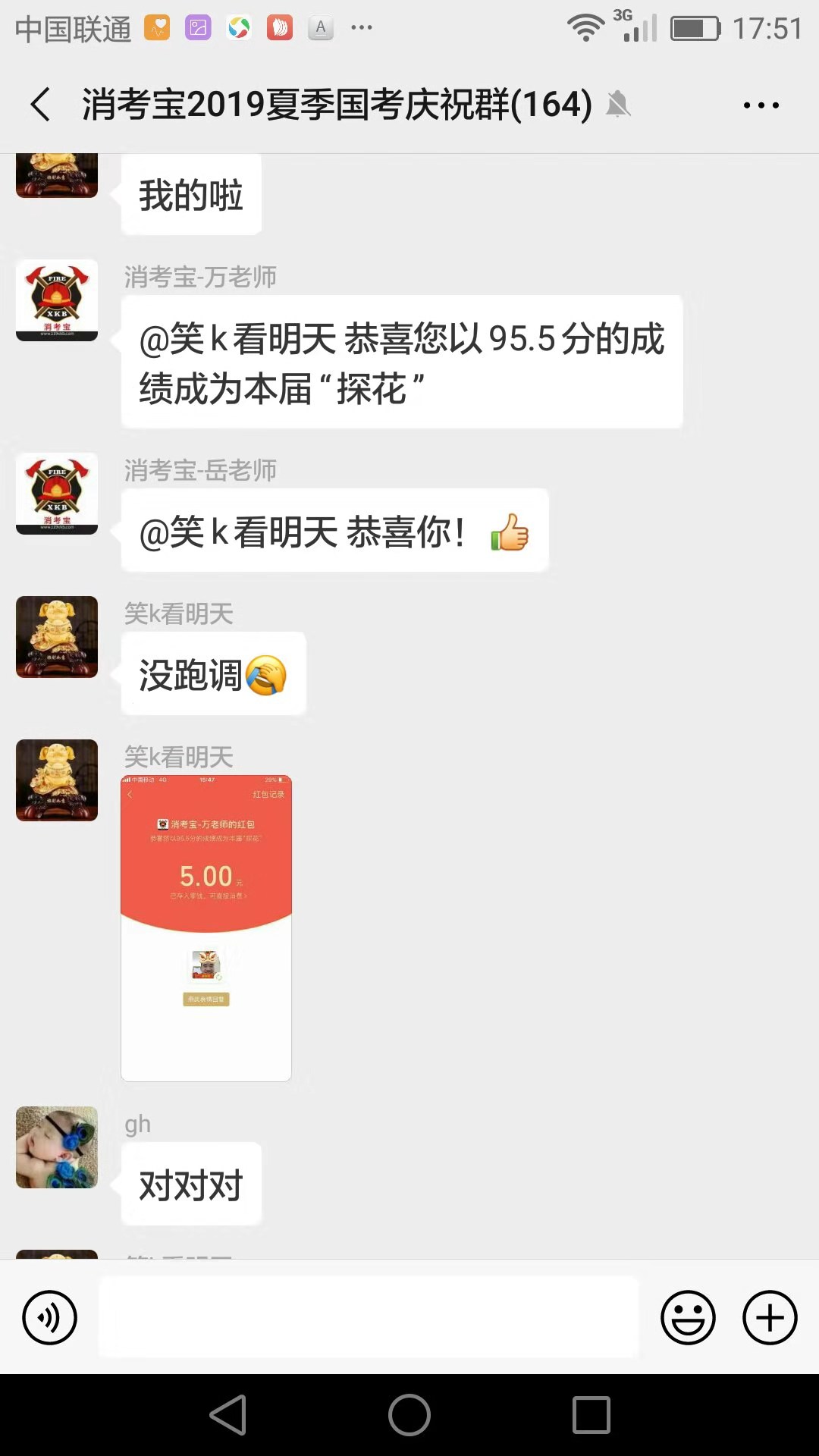The image size is (819, 1456).
Task: Tap the system home button
Action: point(409,1415)
